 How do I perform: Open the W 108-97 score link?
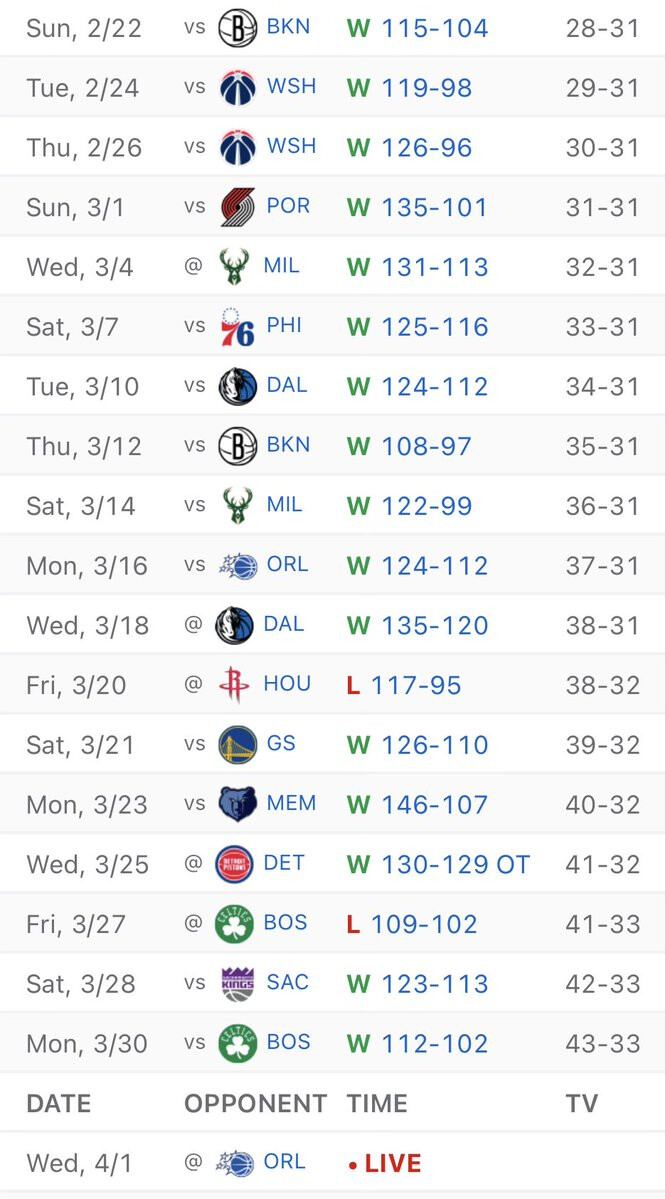tap(410, 446)
